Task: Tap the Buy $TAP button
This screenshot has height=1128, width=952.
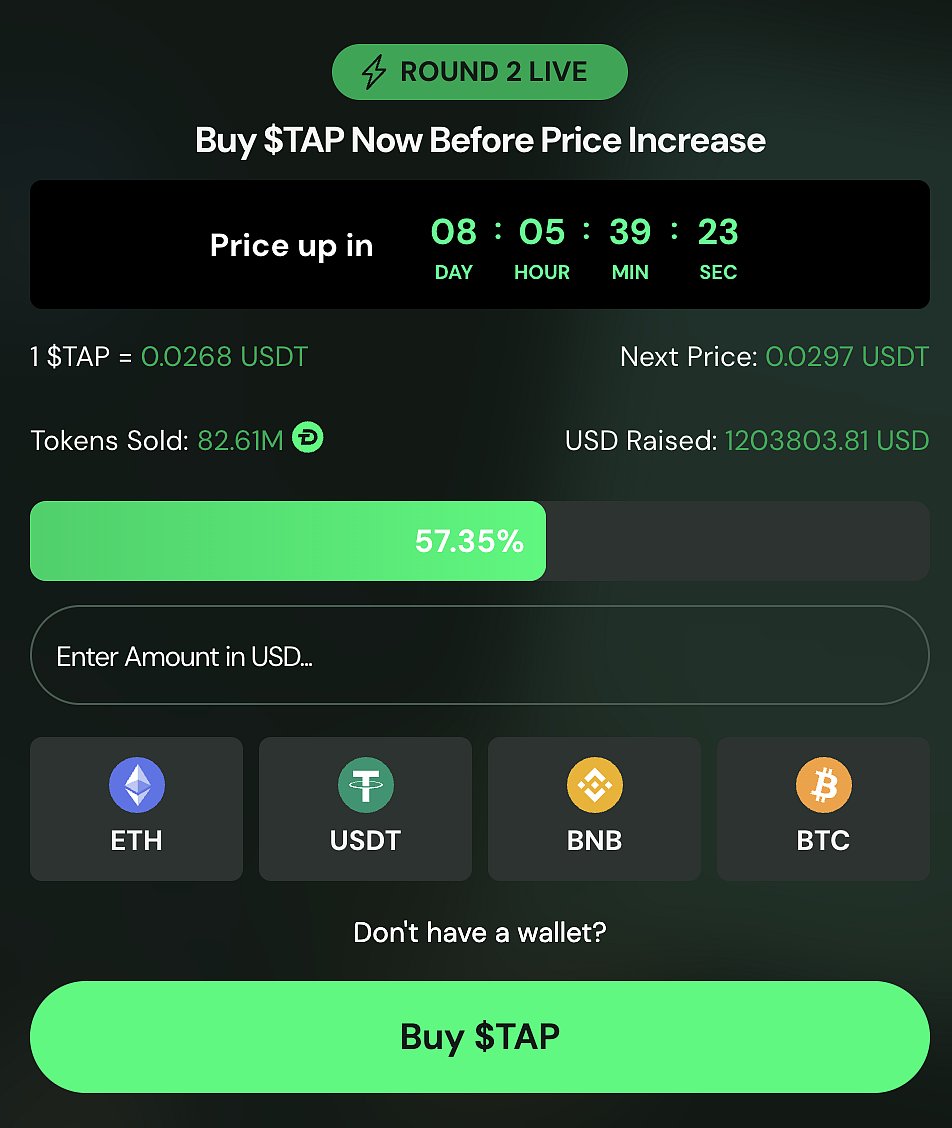Action: coord(480,1036)
